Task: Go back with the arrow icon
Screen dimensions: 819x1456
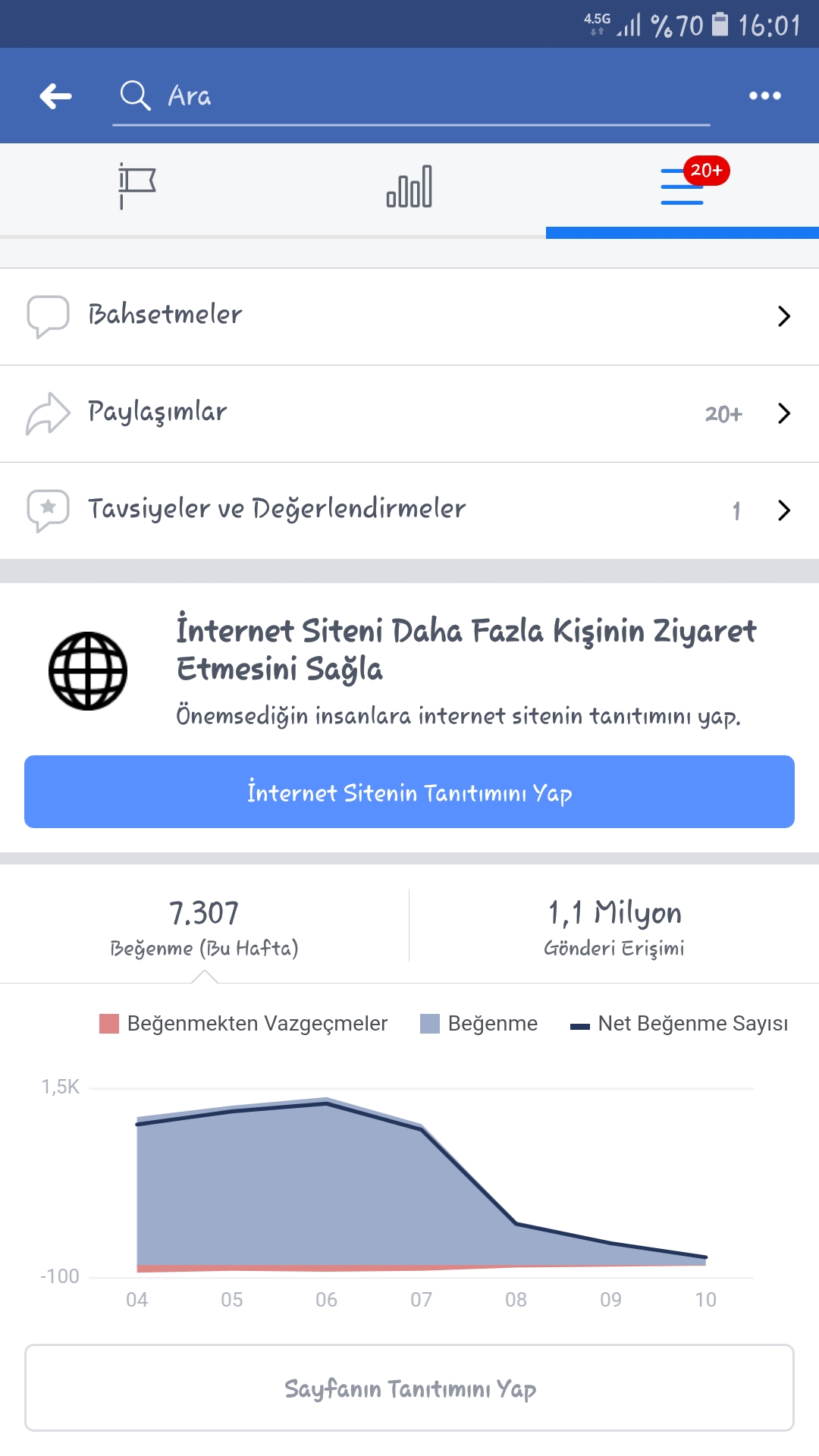Action: 55,96
